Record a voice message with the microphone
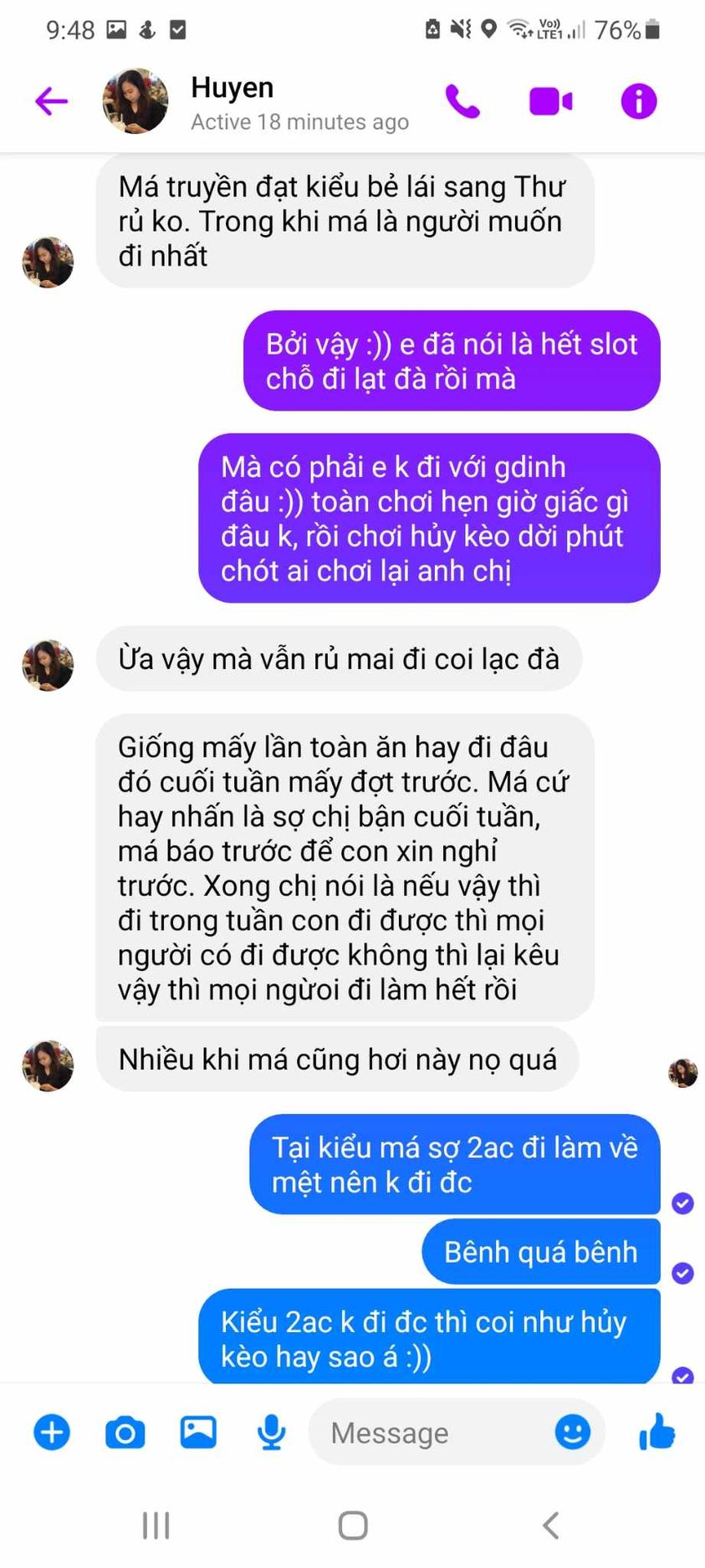The height and width of the screenshot is (1568, 705). tap(271, 1433)
